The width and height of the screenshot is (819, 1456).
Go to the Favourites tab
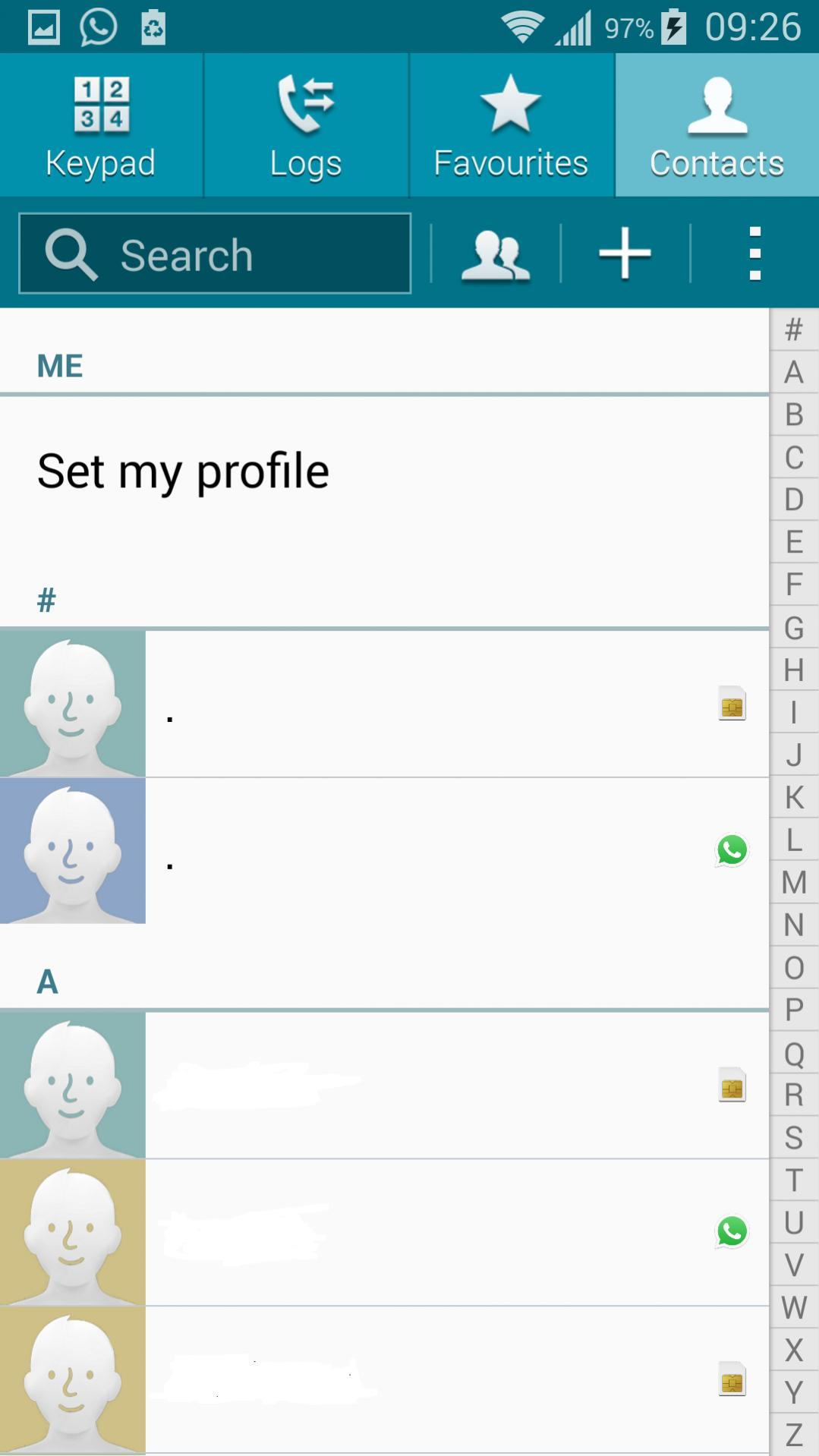pyautogui.click(x=511, y=125)
